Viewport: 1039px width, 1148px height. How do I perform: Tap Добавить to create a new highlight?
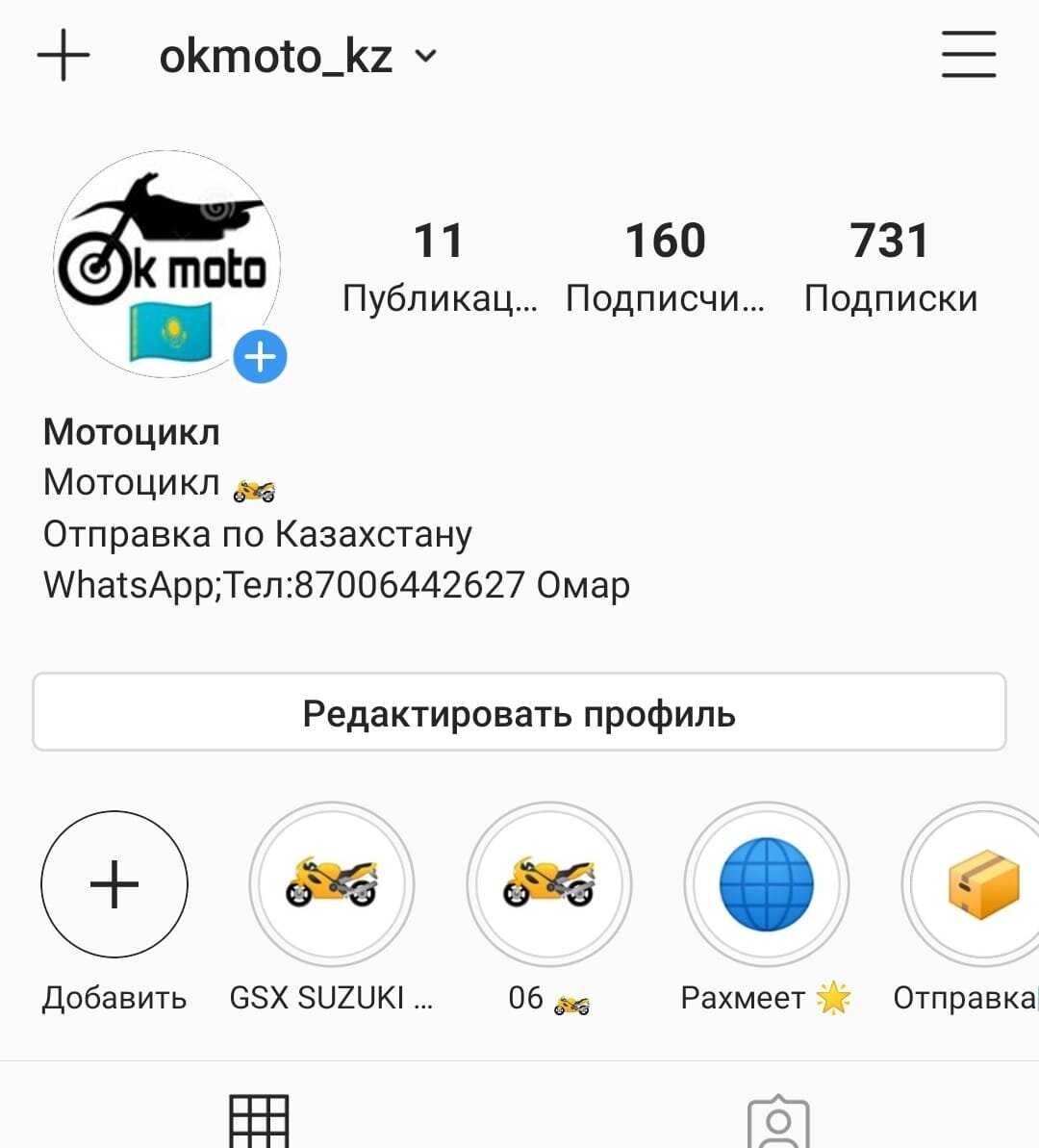coord(114,885)
